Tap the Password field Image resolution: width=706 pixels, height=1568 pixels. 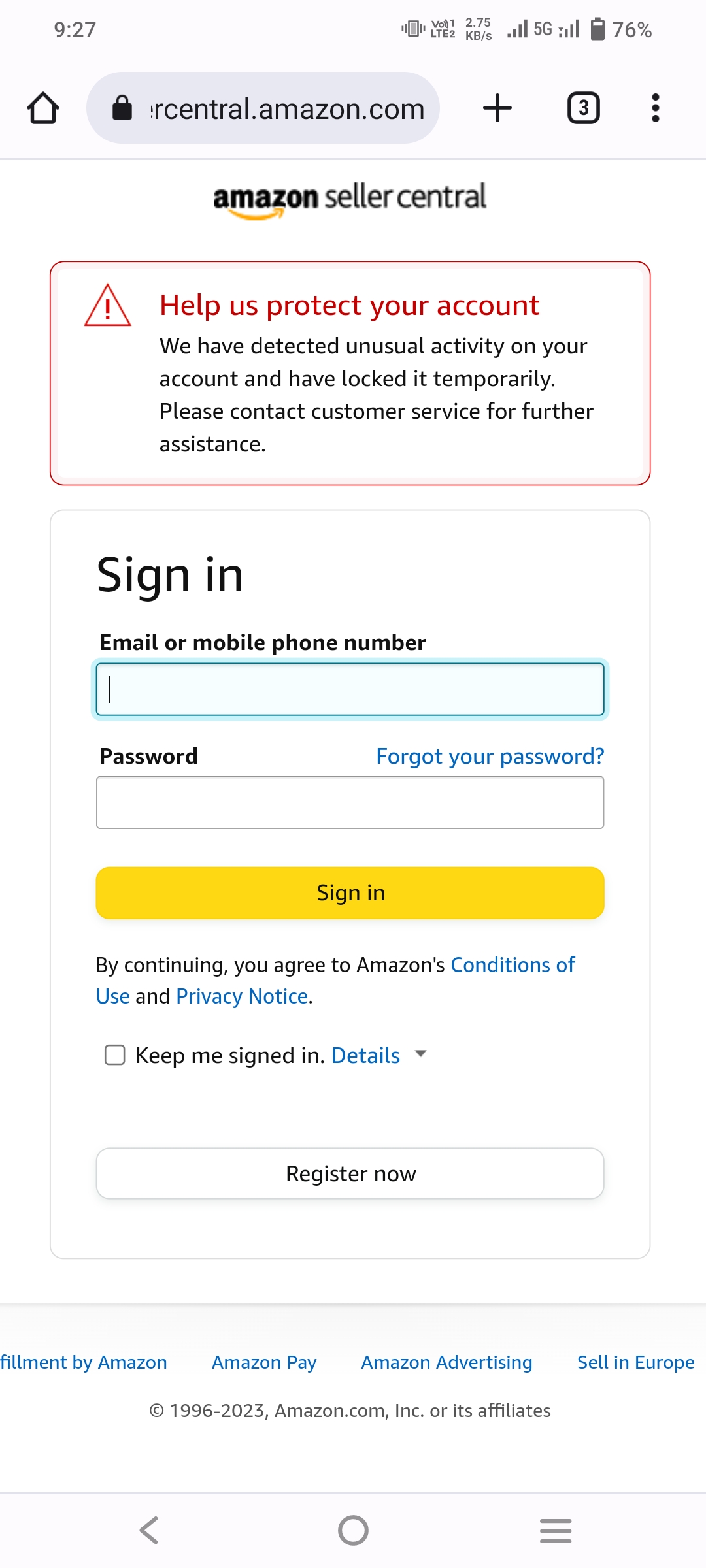[350, 802]
